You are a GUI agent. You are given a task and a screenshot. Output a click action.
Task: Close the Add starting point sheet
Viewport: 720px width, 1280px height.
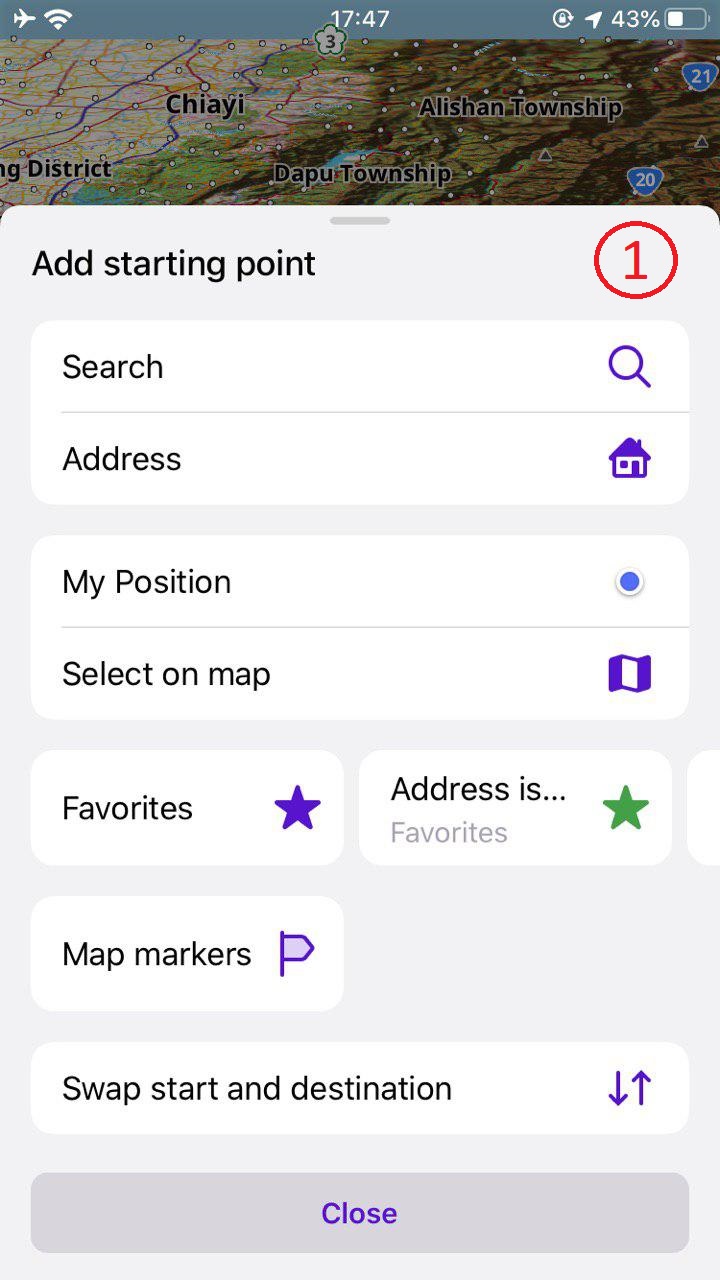360,1213
